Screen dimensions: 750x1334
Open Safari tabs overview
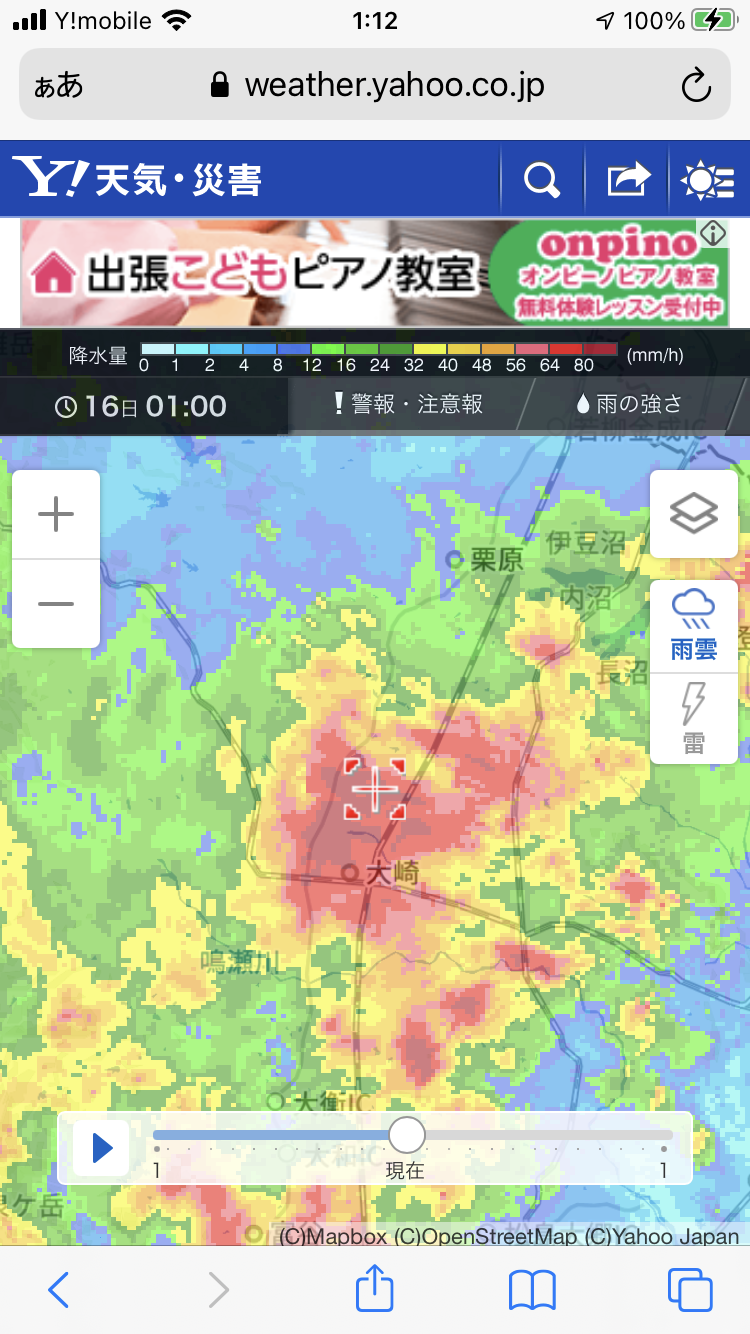click(690, 1290)
